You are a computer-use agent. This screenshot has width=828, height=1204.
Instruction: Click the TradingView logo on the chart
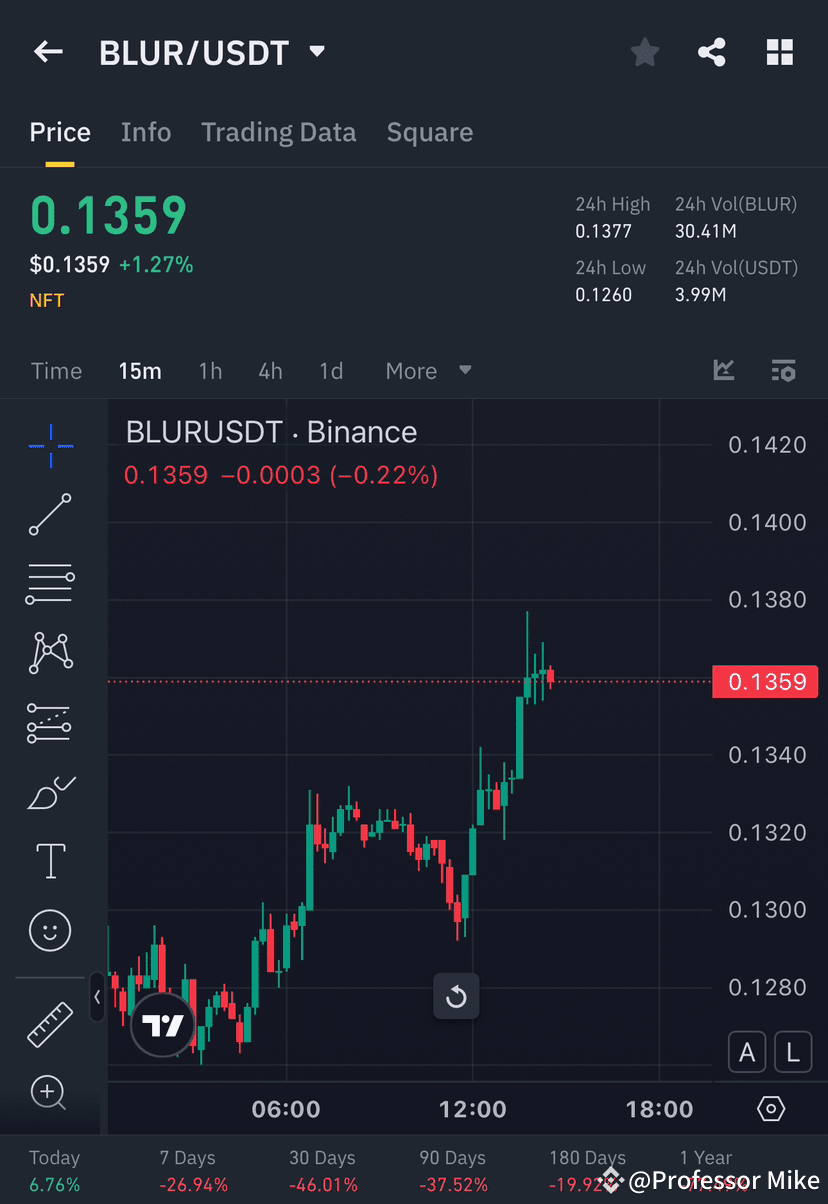point(163,1024)
